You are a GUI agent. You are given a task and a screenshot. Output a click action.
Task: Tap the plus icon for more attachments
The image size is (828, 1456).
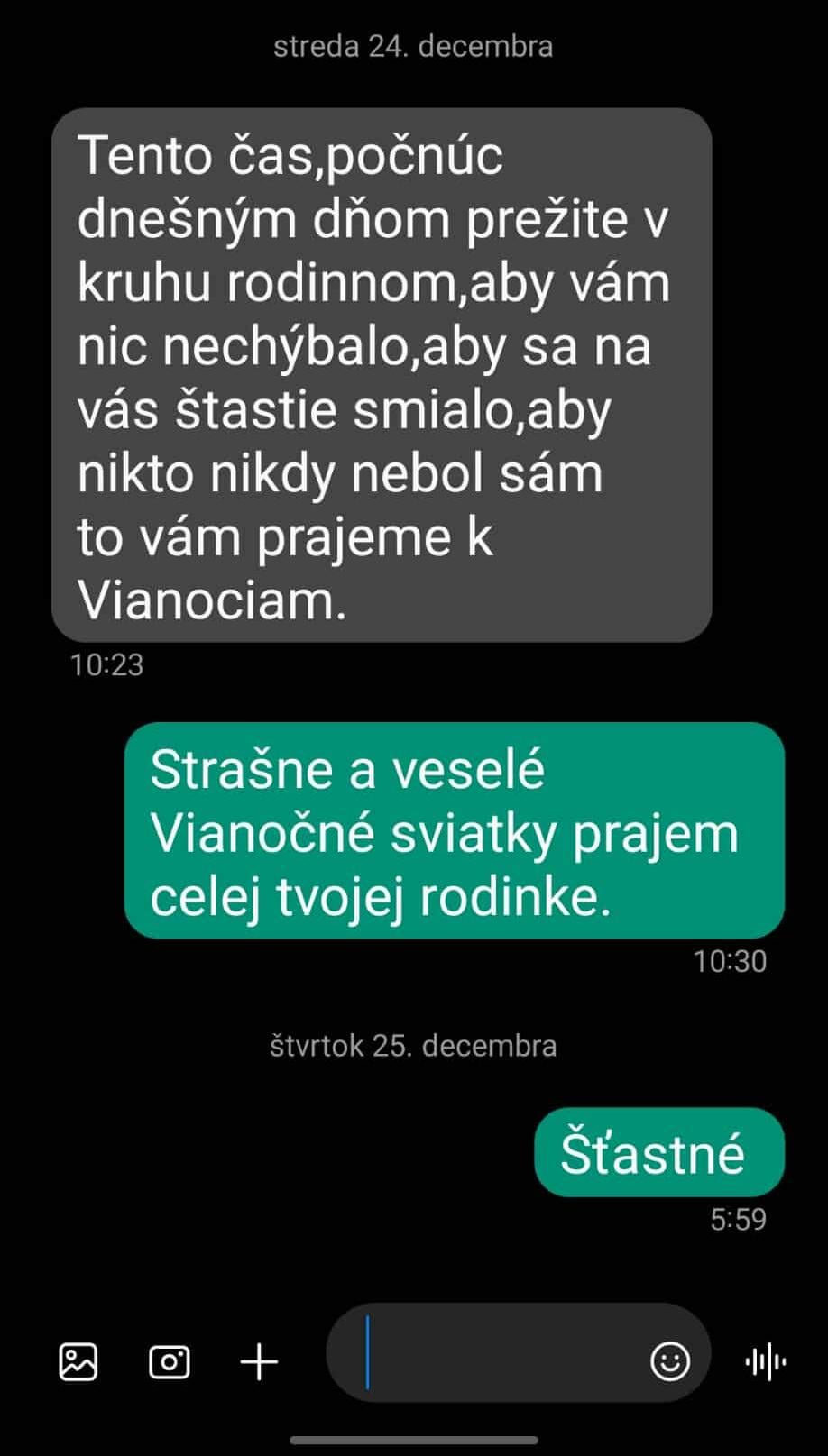[259, 1361]
